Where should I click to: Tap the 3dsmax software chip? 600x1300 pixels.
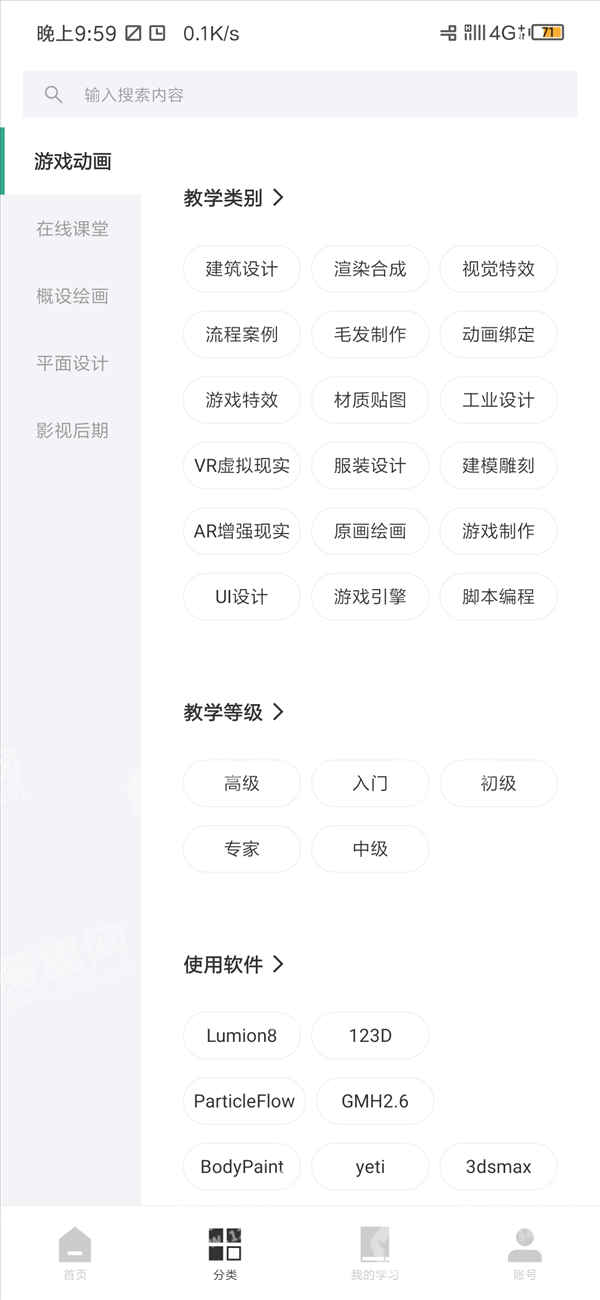point(498,1166)
